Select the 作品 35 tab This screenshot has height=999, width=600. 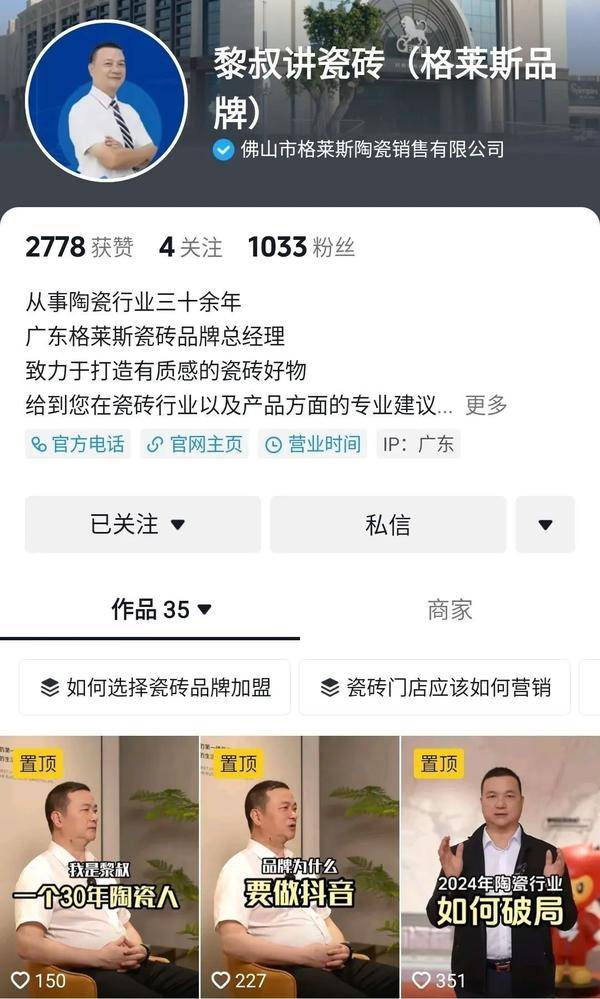160,609
